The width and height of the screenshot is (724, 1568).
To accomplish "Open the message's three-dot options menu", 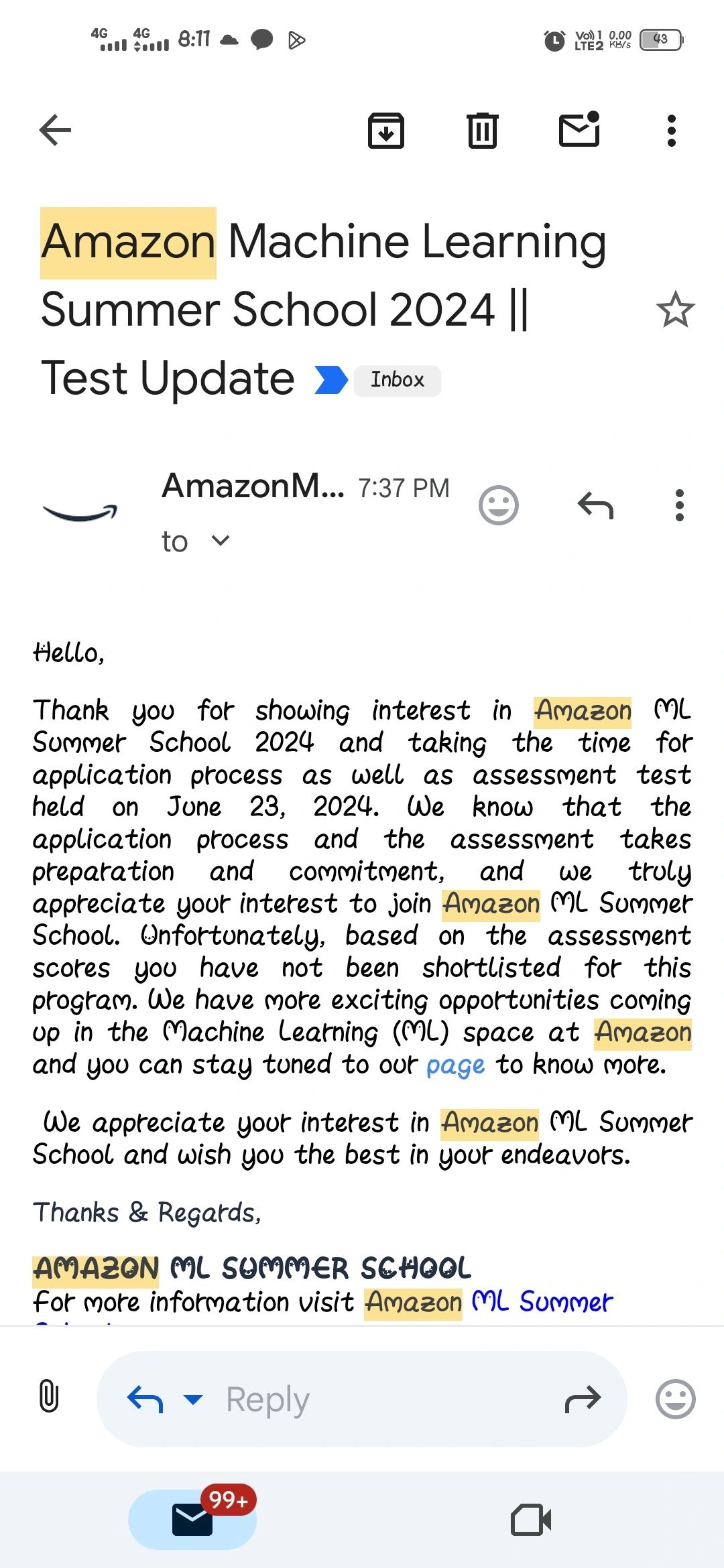I will pyautogui.click(x=680, y=505).
